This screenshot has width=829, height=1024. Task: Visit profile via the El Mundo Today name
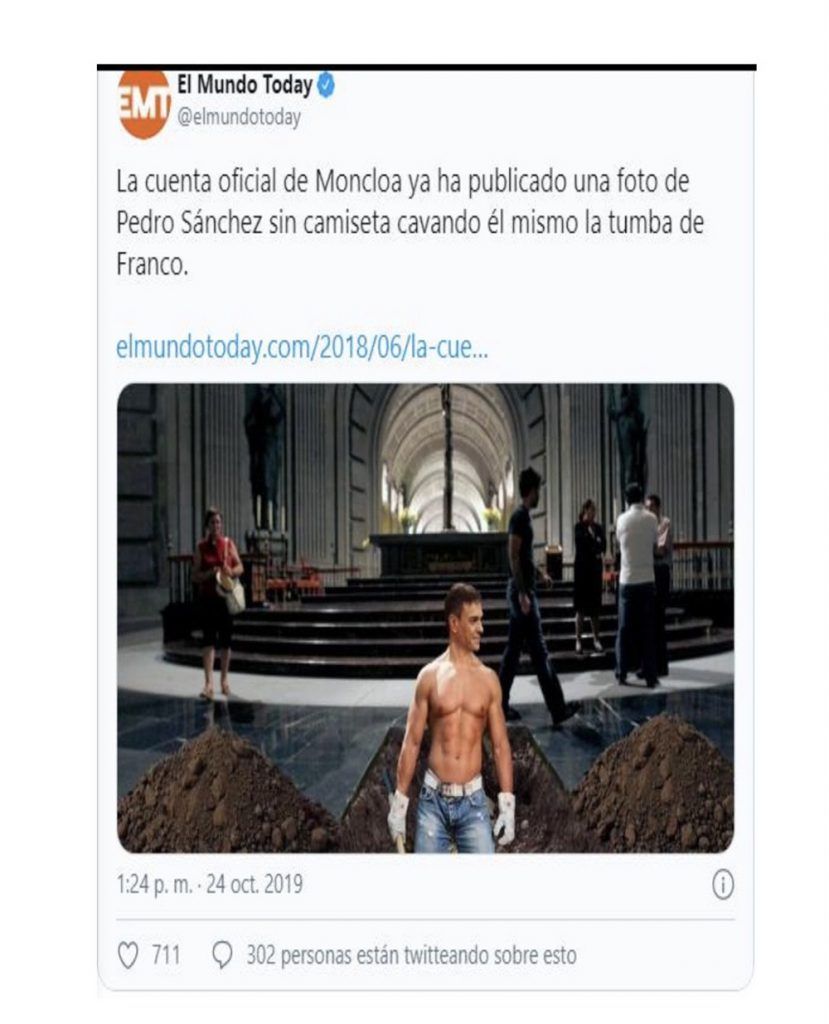coord(244,87)
